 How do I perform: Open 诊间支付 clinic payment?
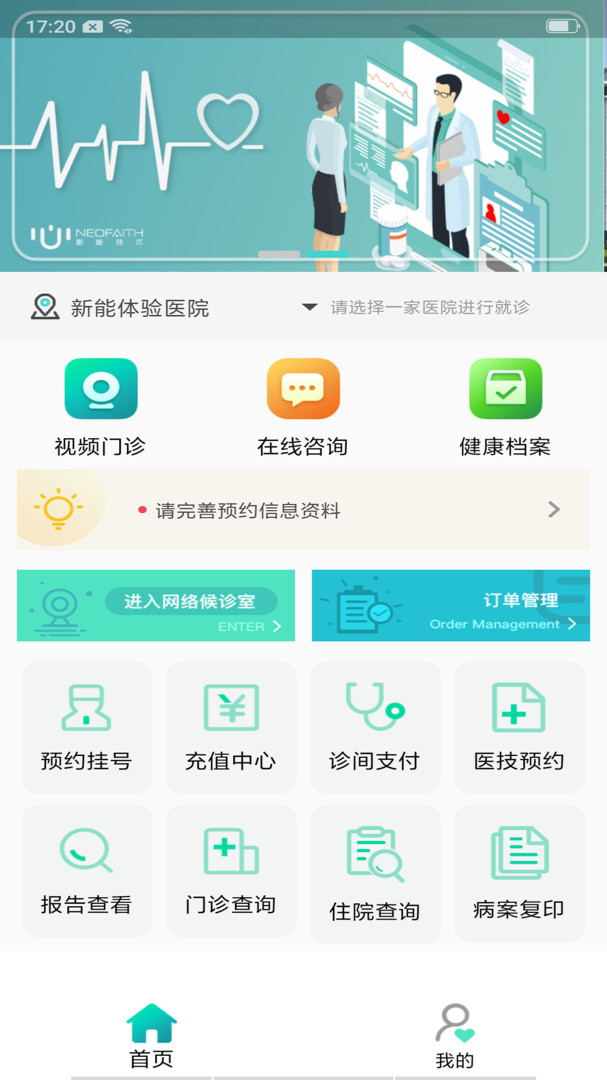pyautogui.click(x=375, y=727)
